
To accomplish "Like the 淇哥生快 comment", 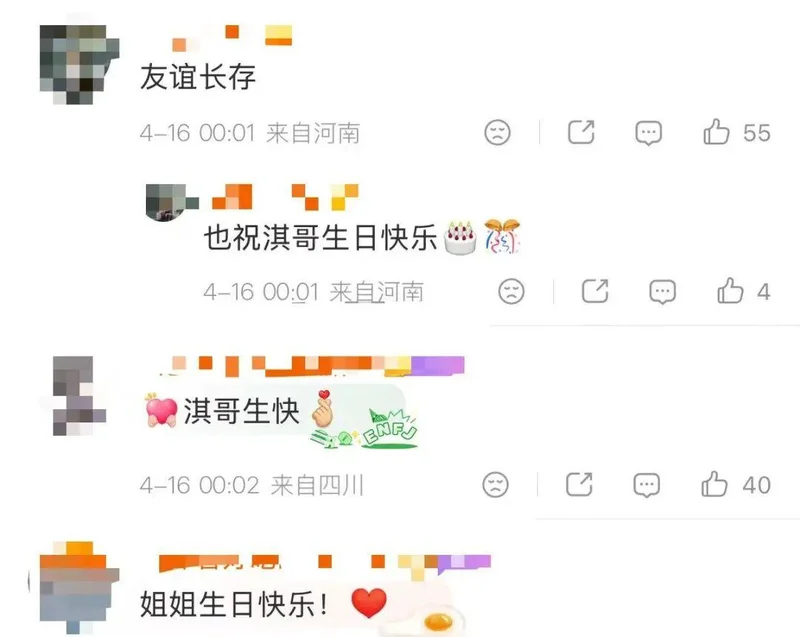I will pyautogui.click(x=715, y=485).
